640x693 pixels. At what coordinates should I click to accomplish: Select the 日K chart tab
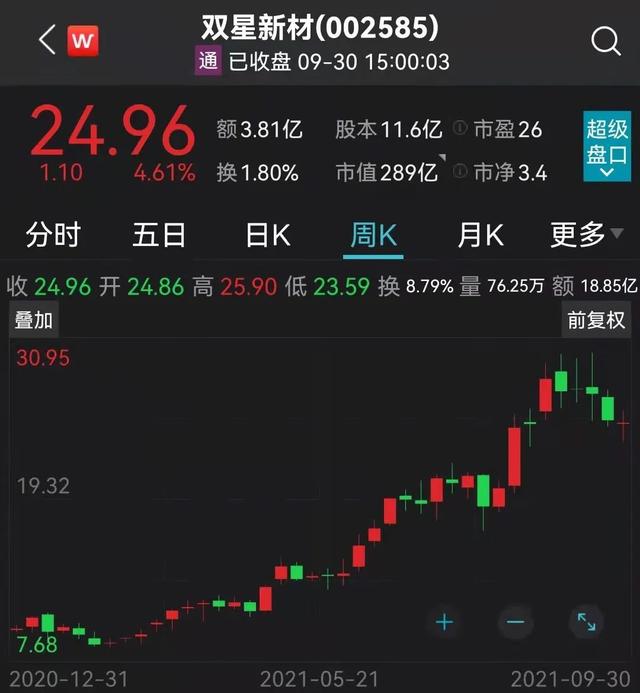[268, 235]
